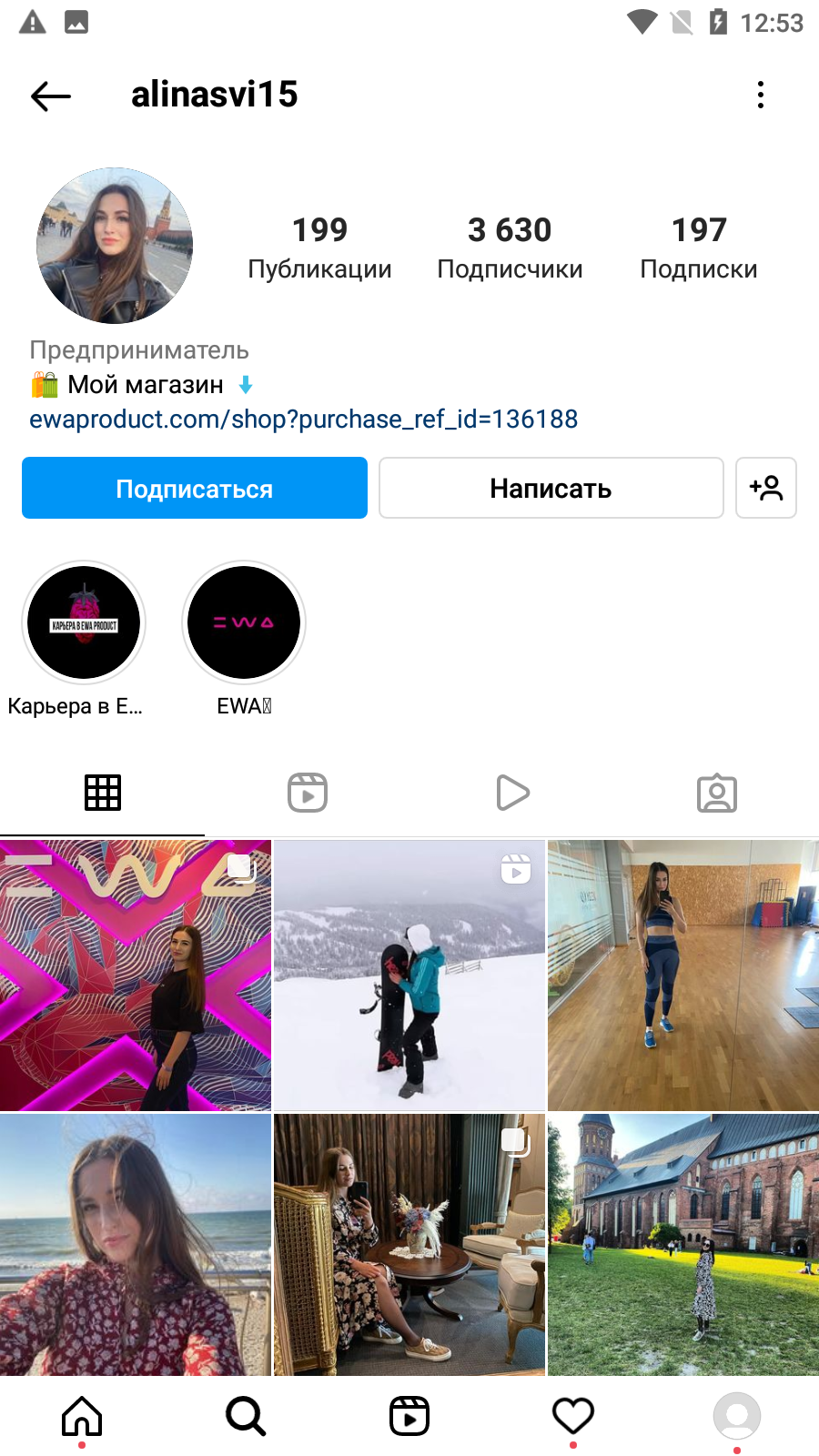
Task: Switch to the Reels profile tab
Action: tap(308, 793)
